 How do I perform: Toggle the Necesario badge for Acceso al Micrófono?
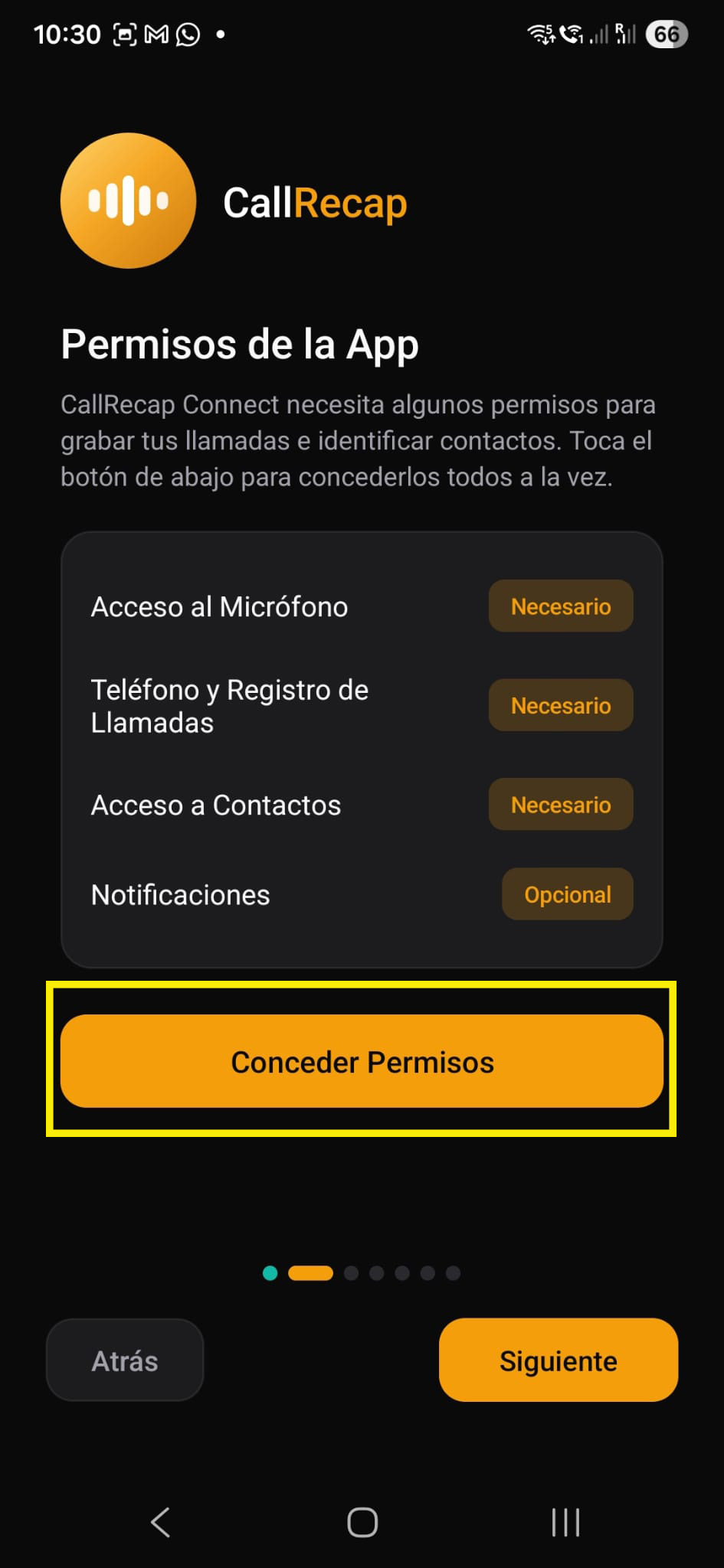[560, 606]
